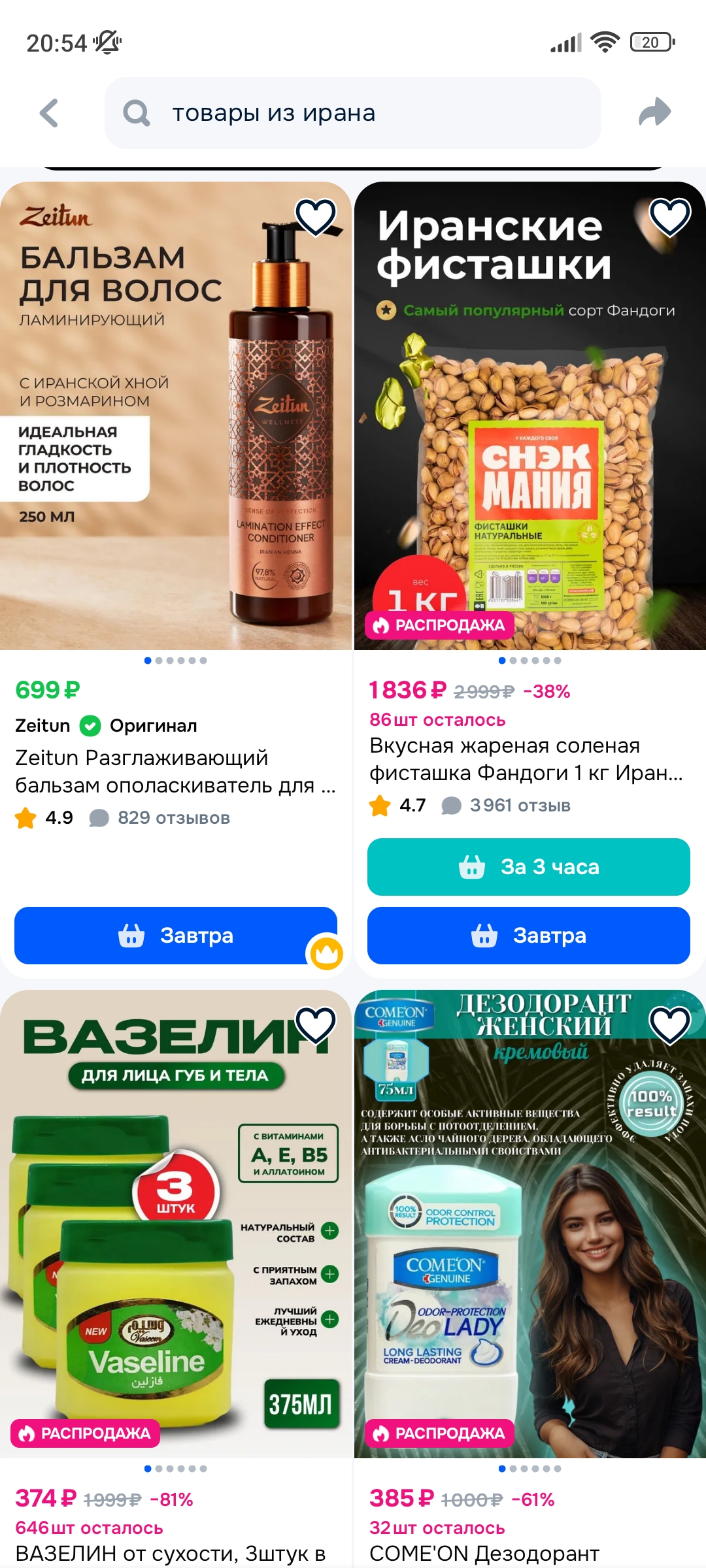
Task: Tap the search field with 'товары из ирана'
Action: pyautogui.click(x=353, y=113)
